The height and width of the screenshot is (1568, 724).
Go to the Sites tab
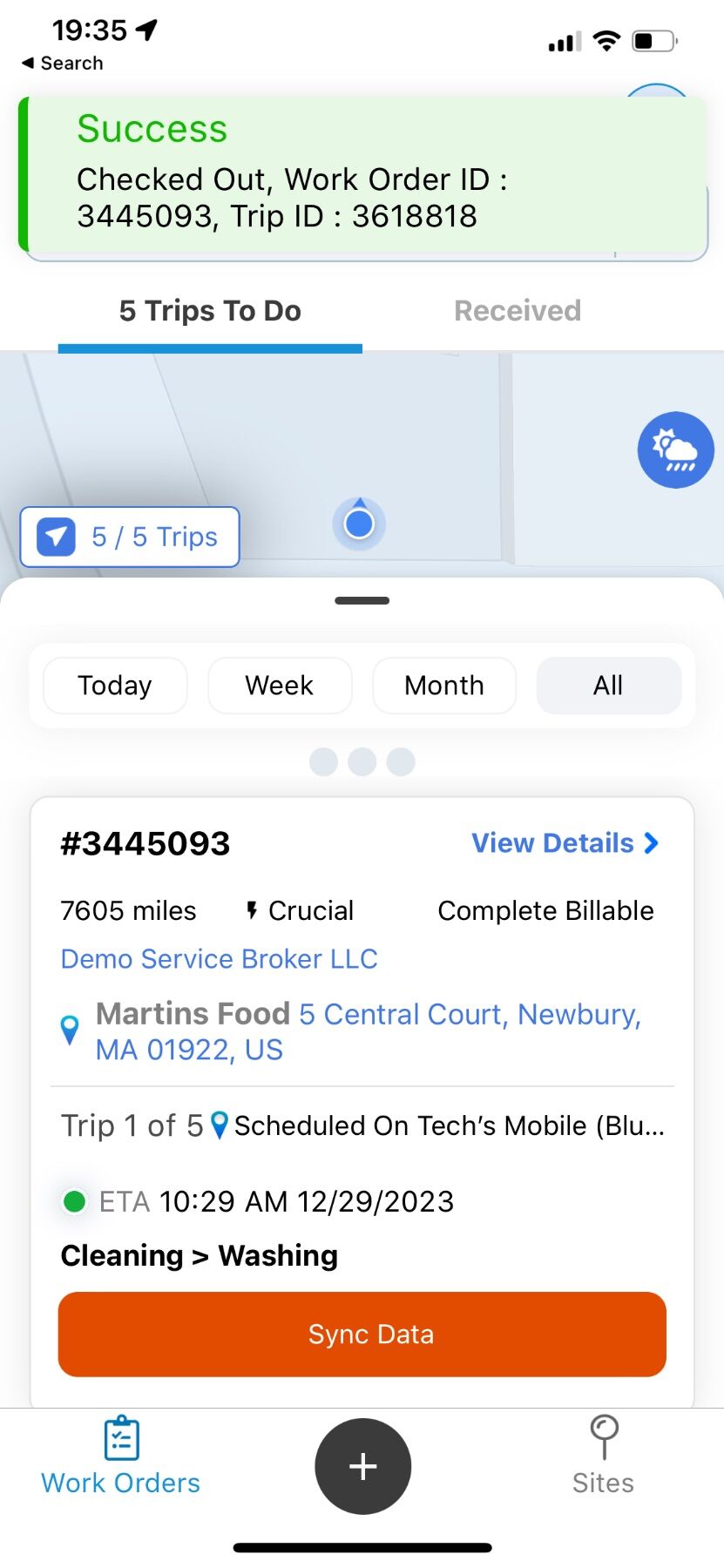603,1456
